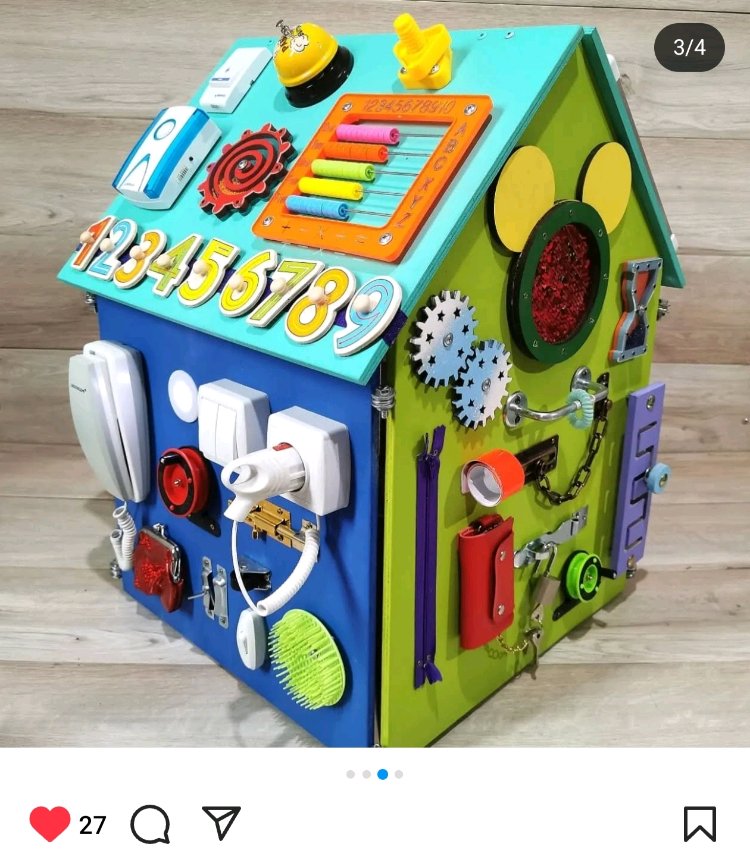Open the comments bubble icon
Image resolution: width=750 pixels, height=866 pixels.
[x=150, y=824]
